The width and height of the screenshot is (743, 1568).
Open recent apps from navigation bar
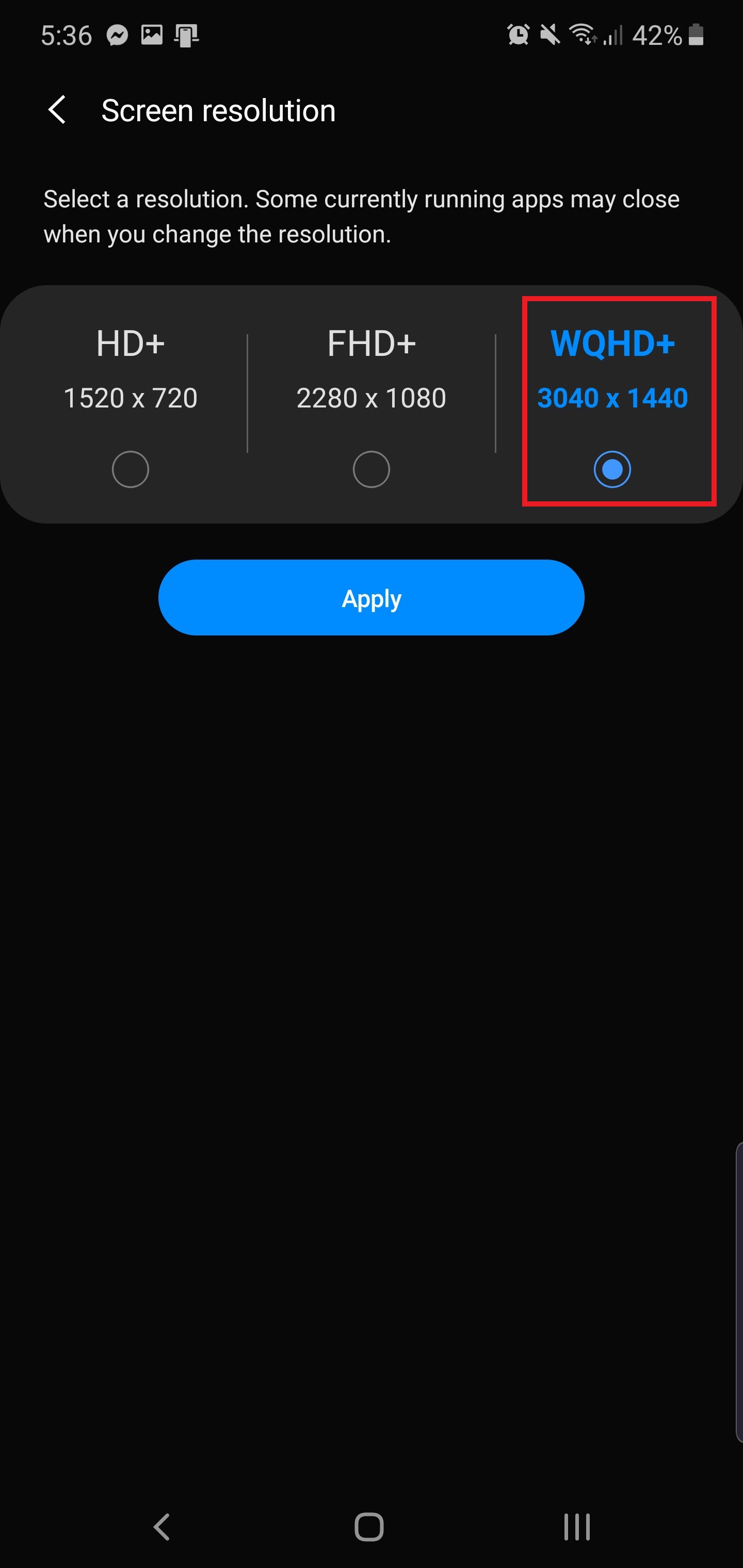(x=576, y=1527)
